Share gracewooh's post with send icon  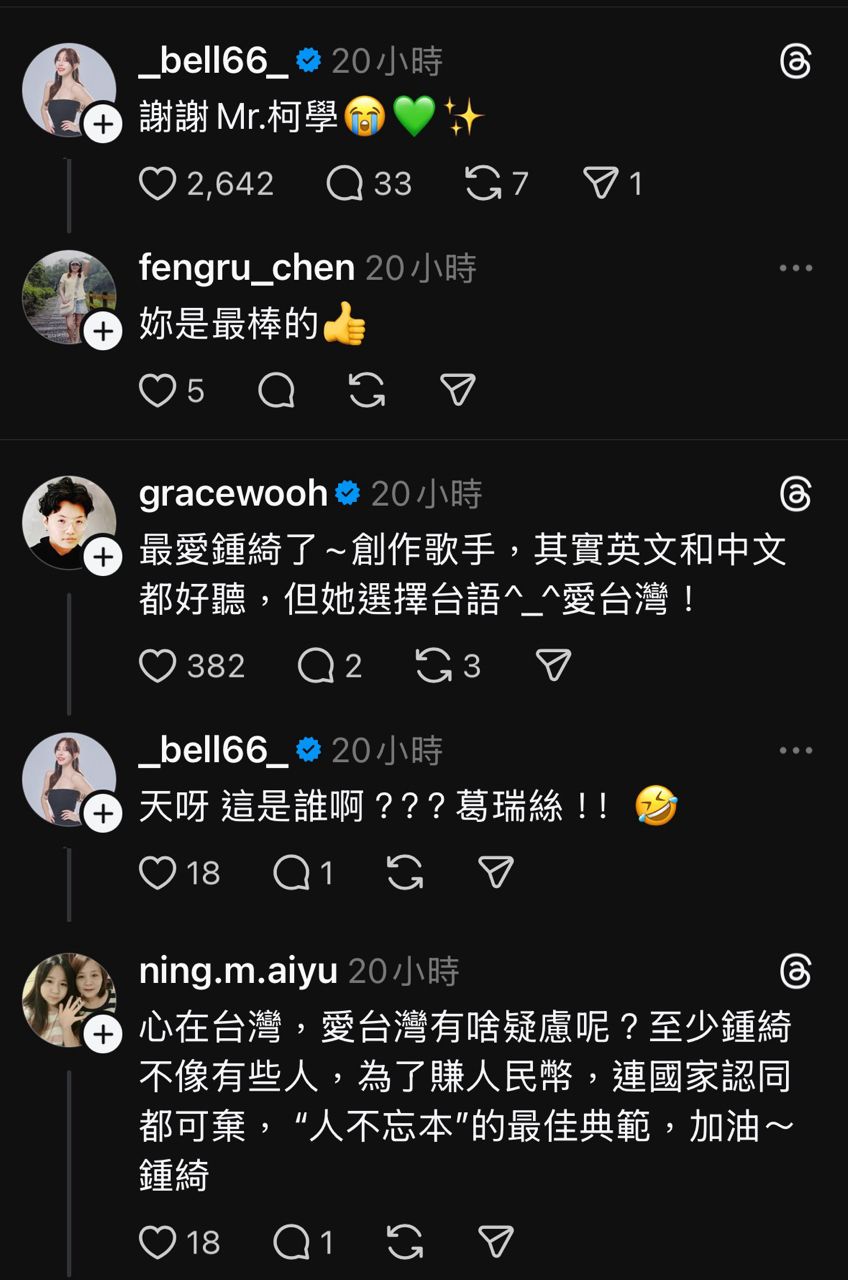coord(553,666)
